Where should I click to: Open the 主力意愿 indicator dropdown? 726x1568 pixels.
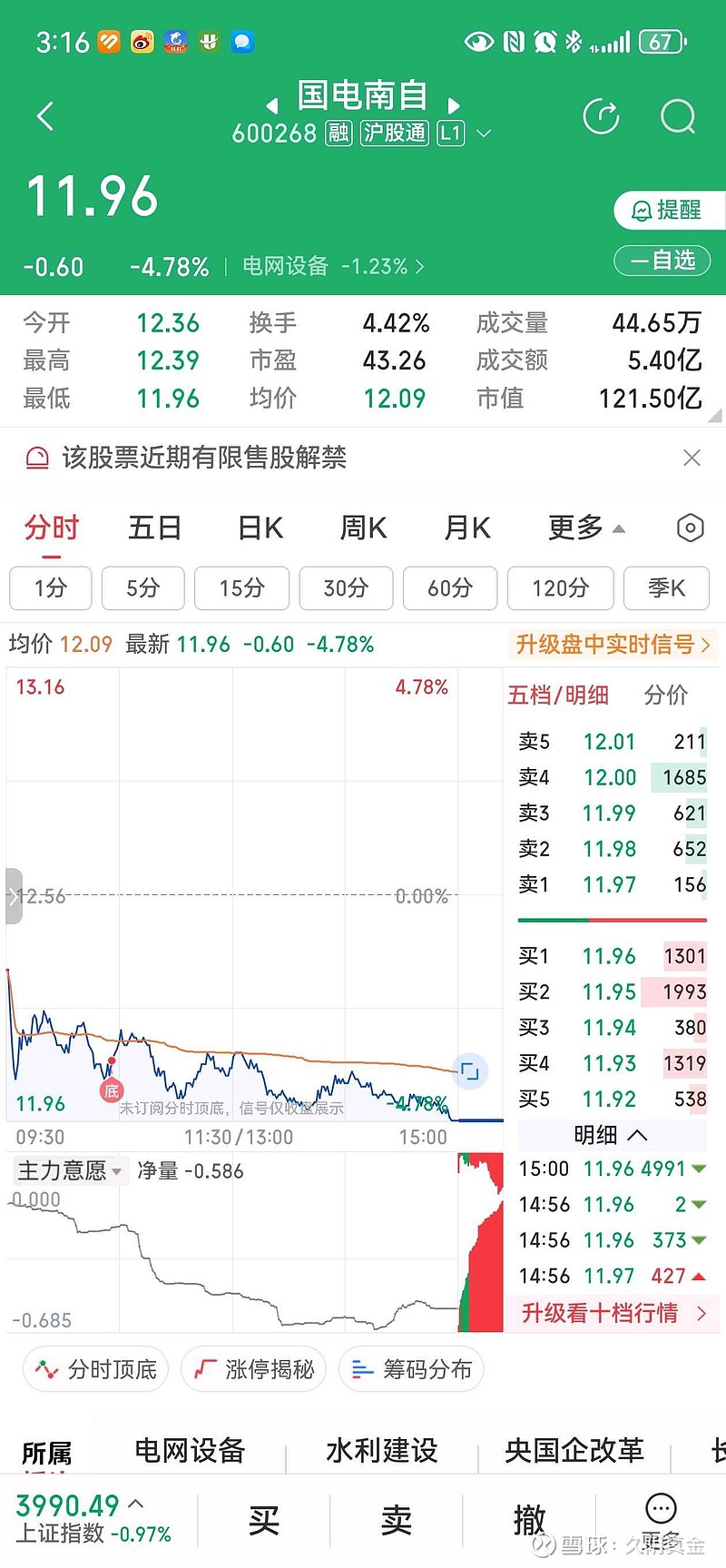coord(69,1171)
